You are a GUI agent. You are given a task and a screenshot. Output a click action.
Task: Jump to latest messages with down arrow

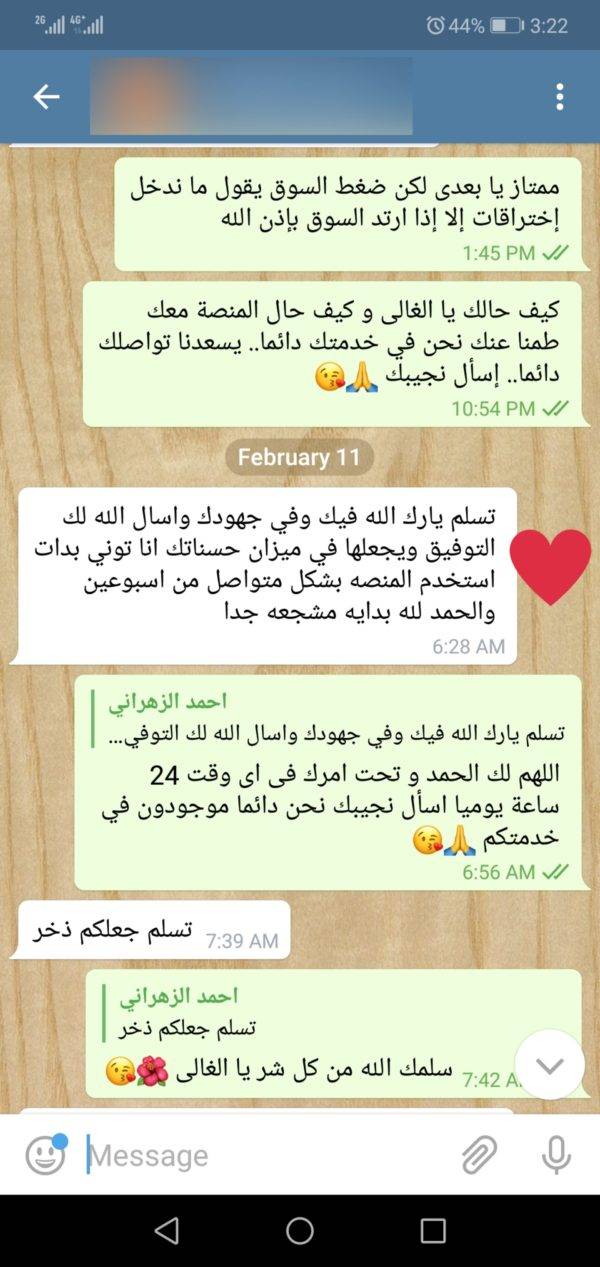point(550,1065)
